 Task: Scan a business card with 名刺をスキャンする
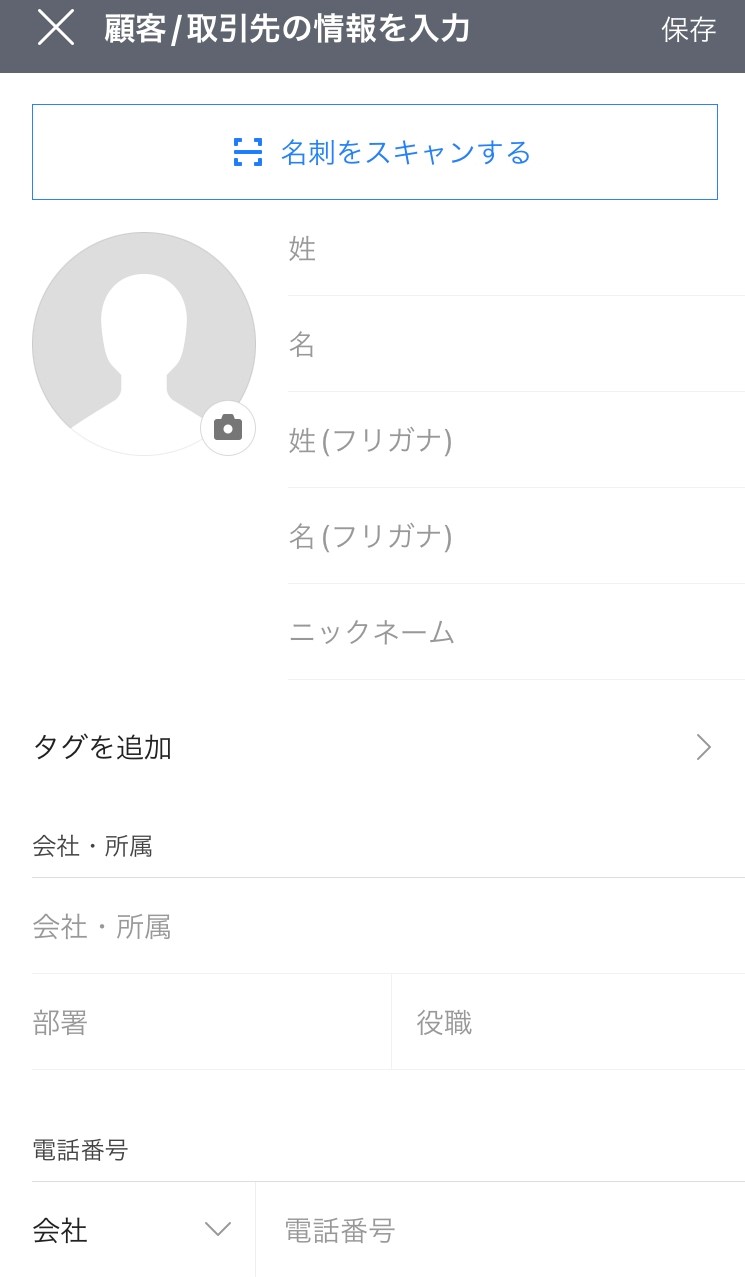(374, 152)
